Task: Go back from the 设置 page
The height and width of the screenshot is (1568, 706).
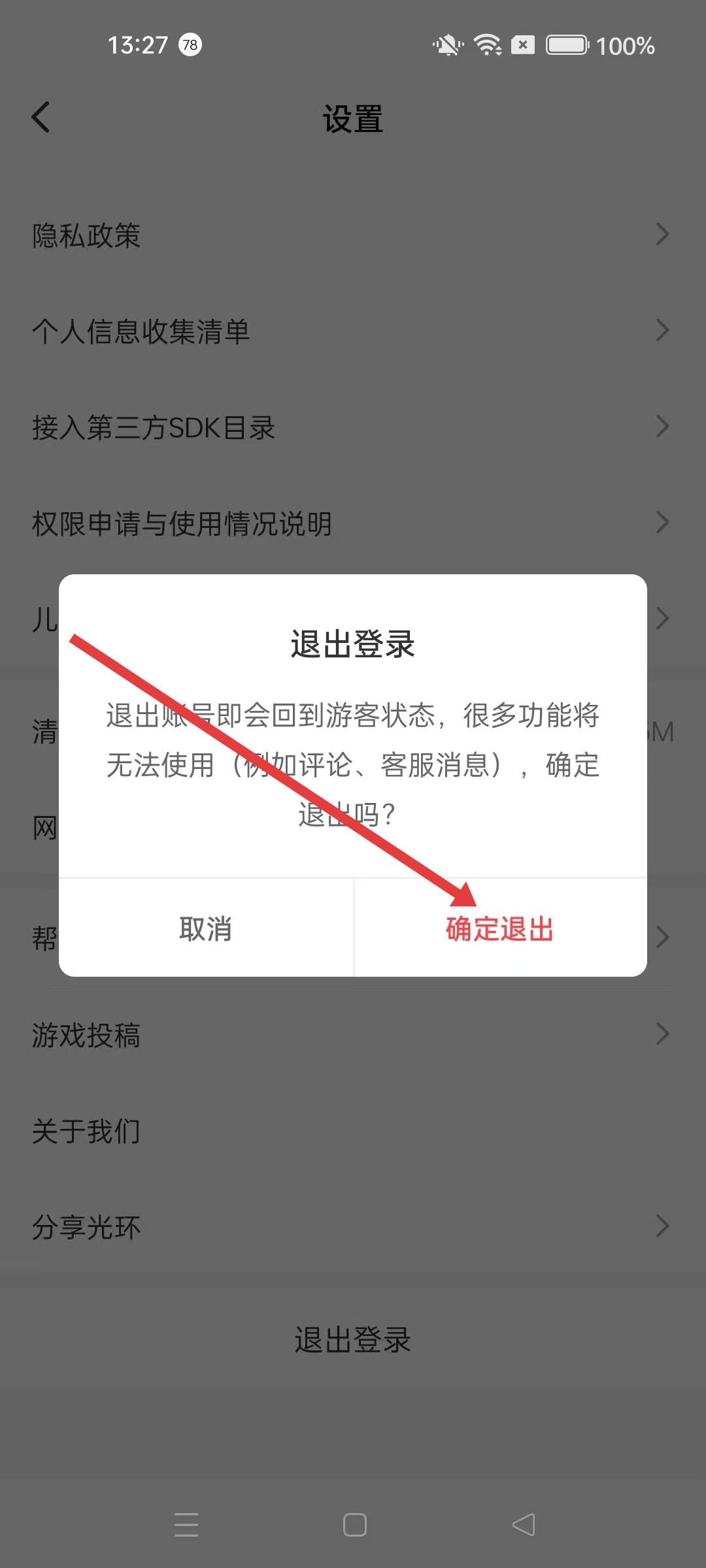Action: coord(41,118)
